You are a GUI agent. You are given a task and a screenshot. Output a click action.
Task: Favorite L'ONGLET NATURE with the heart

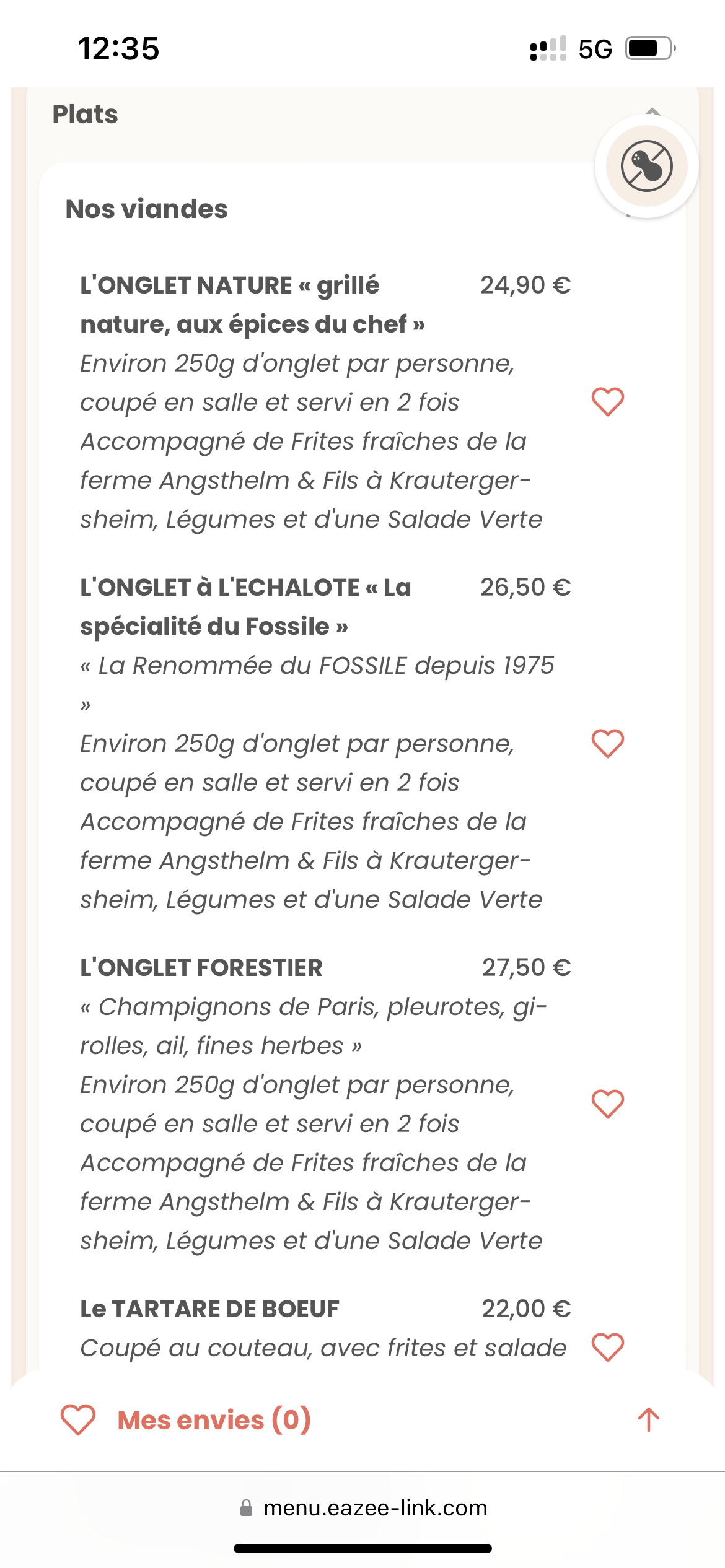pyautogui.click(x=607, y=402)
